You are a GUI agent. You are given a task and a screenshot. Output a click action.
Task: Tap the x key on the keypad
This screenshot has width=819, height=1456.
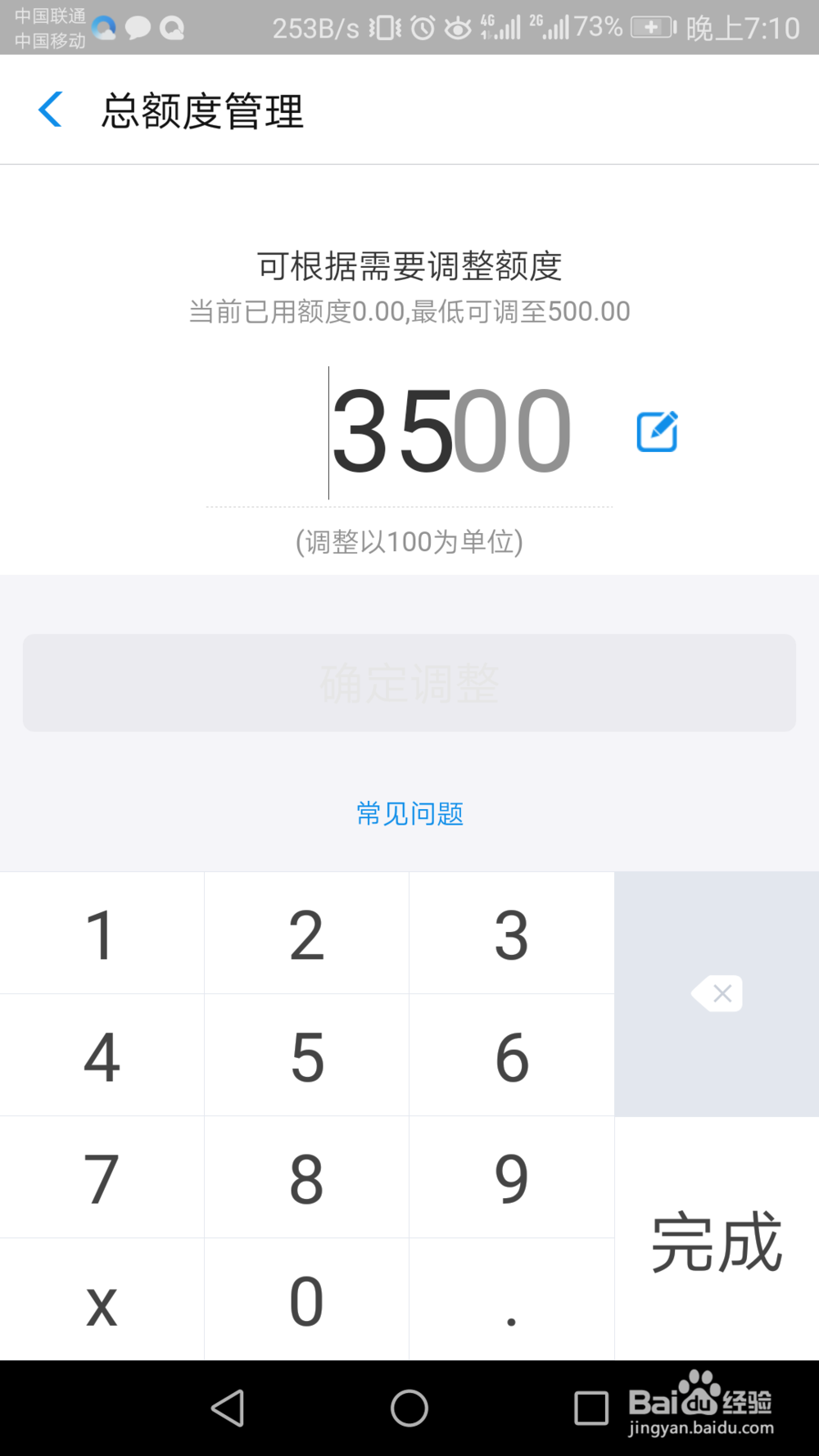(102, 1302)
